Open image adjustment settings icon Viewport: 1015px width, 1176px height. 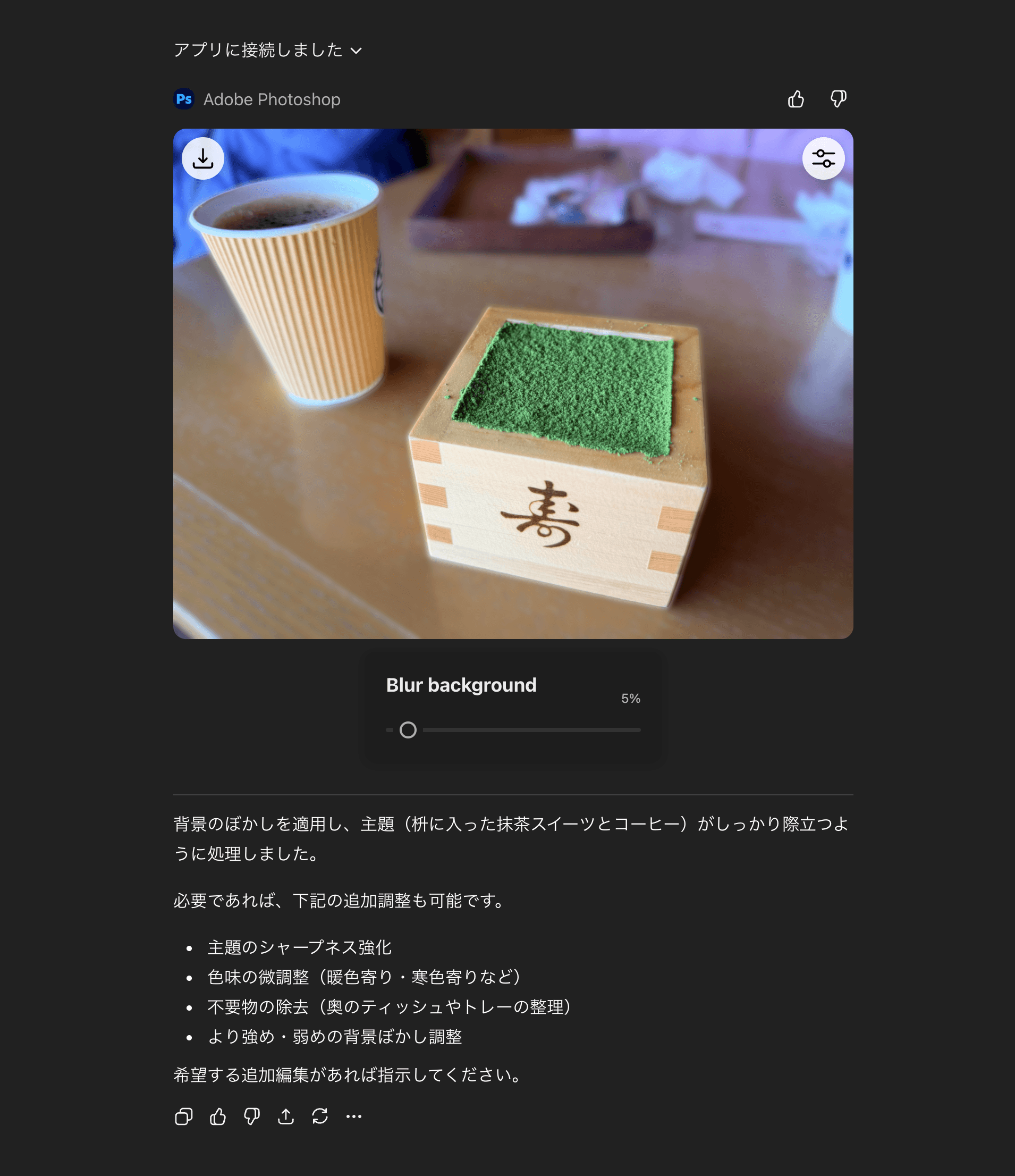pos(823,159)
